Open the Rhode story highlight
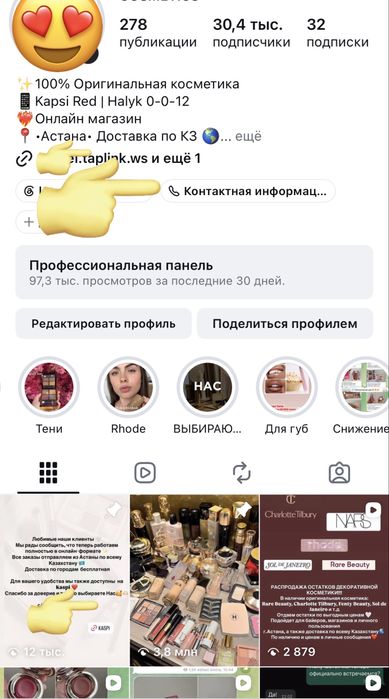389x699 pixels. [128, 396]
